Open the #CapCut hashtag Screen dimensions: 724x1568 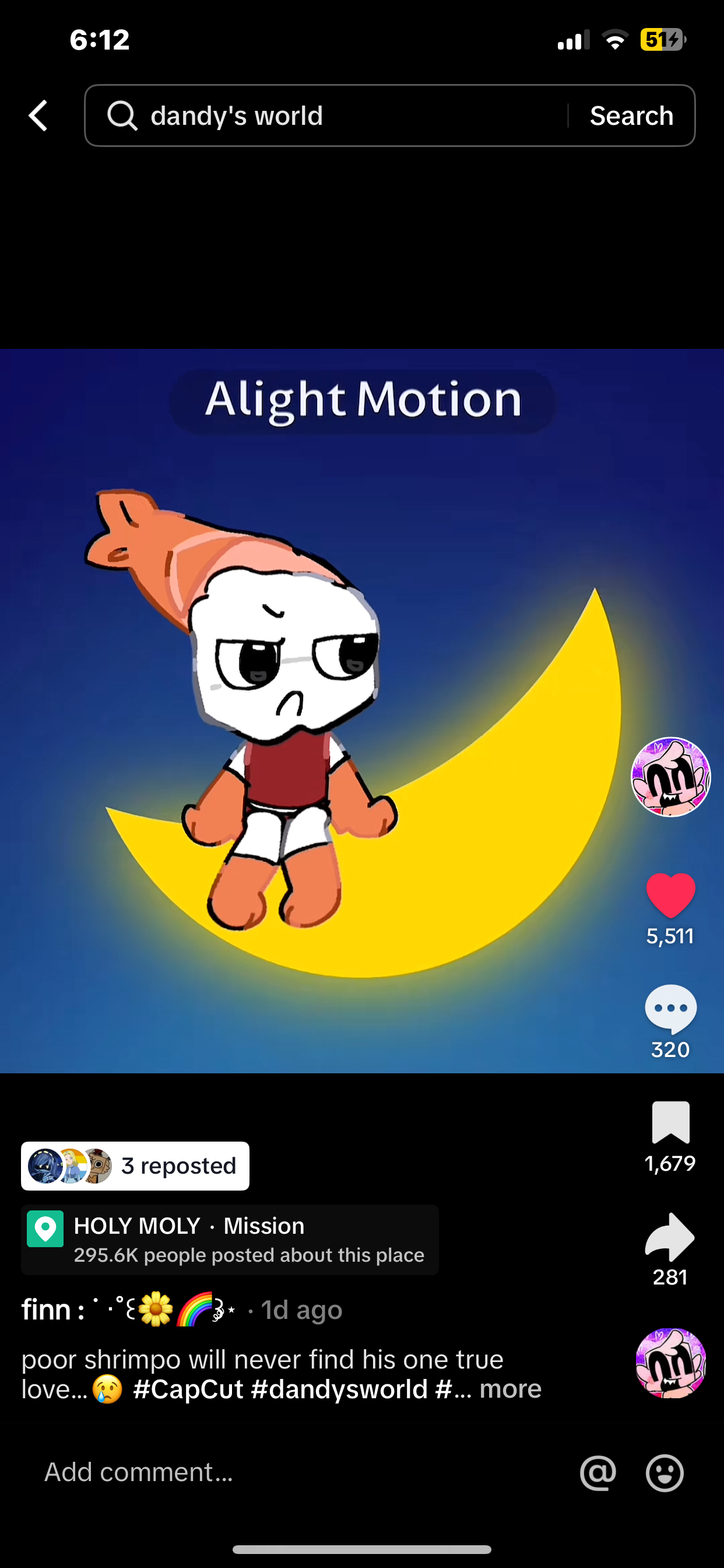tap(188, 1389)
